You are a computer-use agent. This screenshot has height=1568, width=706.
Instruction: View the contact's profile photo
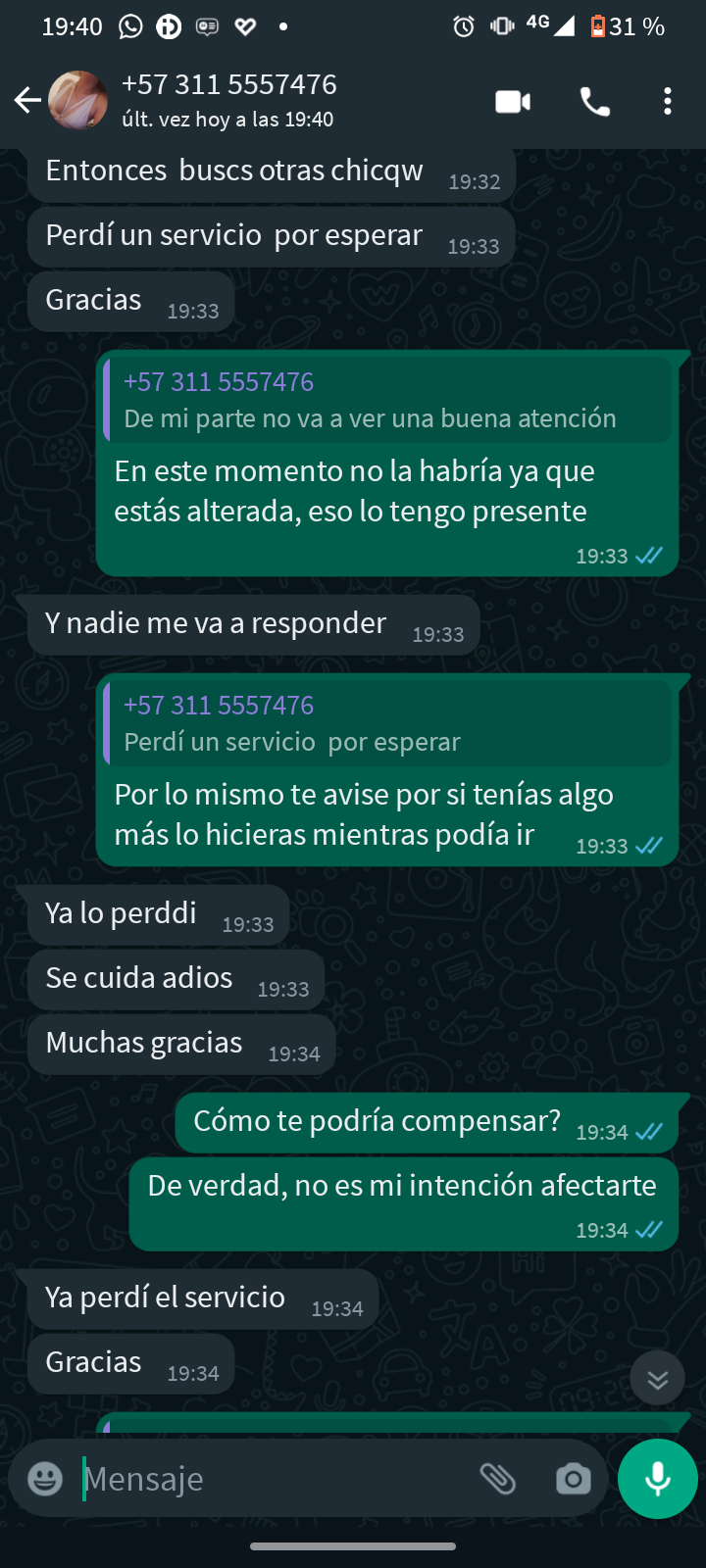78,100
